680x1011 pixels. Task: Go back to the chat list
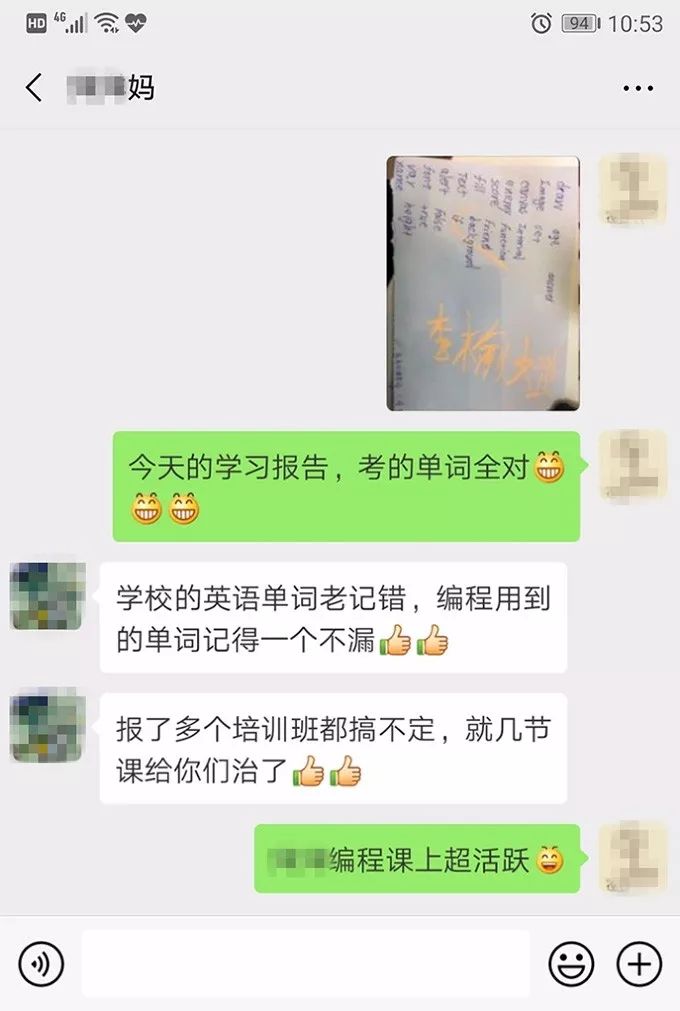tap(34, 88)
